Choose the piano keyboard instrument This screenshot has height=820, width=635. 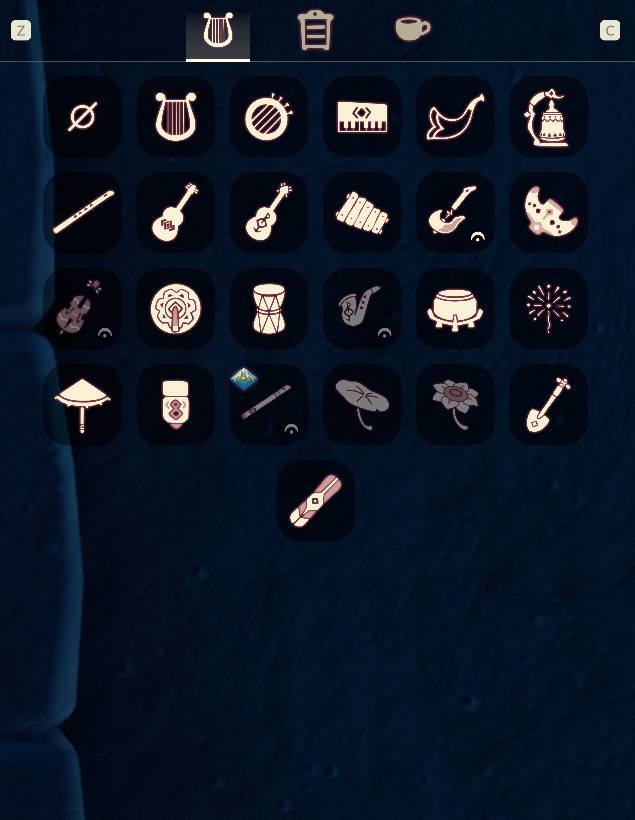tap(362, 117)
